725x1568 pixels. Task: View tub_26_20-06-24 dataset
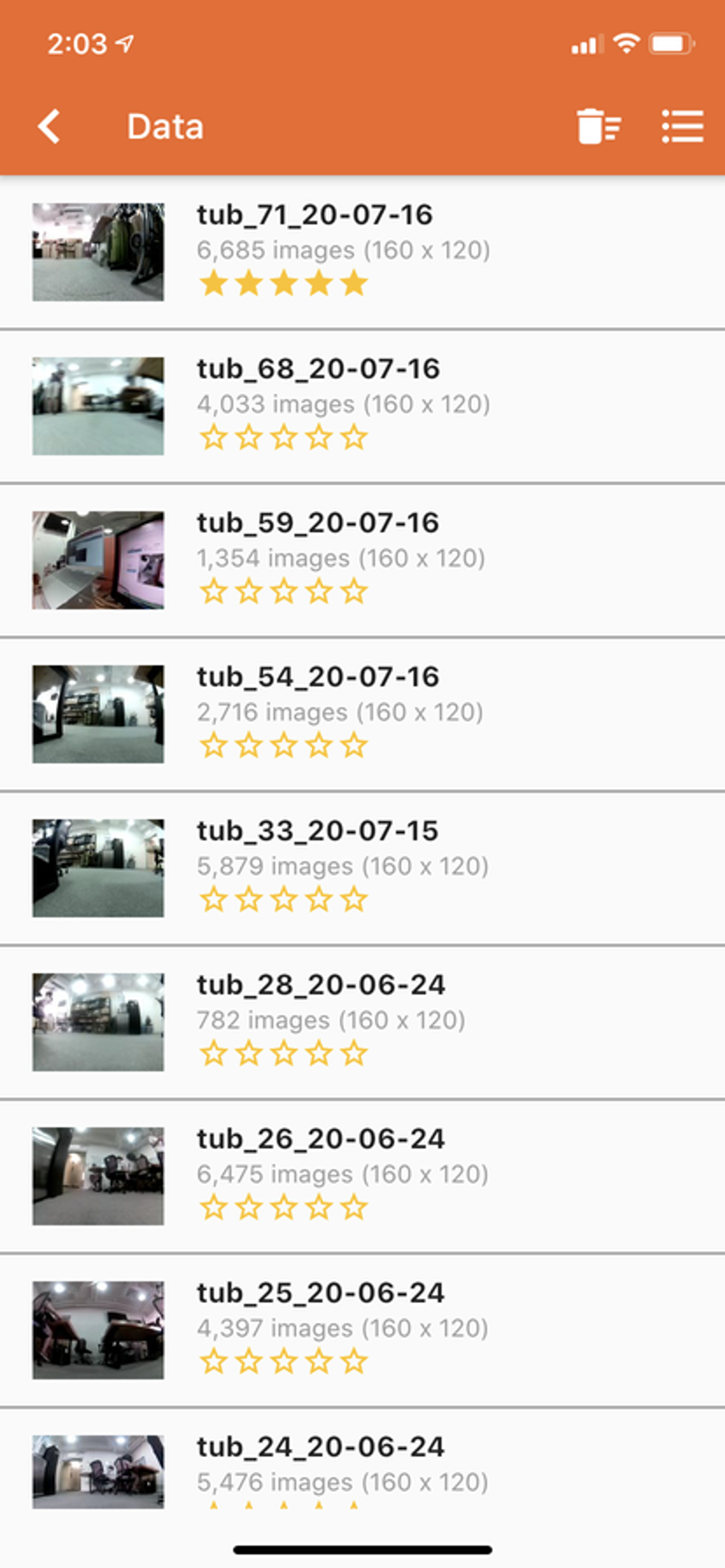point(362,1176)
